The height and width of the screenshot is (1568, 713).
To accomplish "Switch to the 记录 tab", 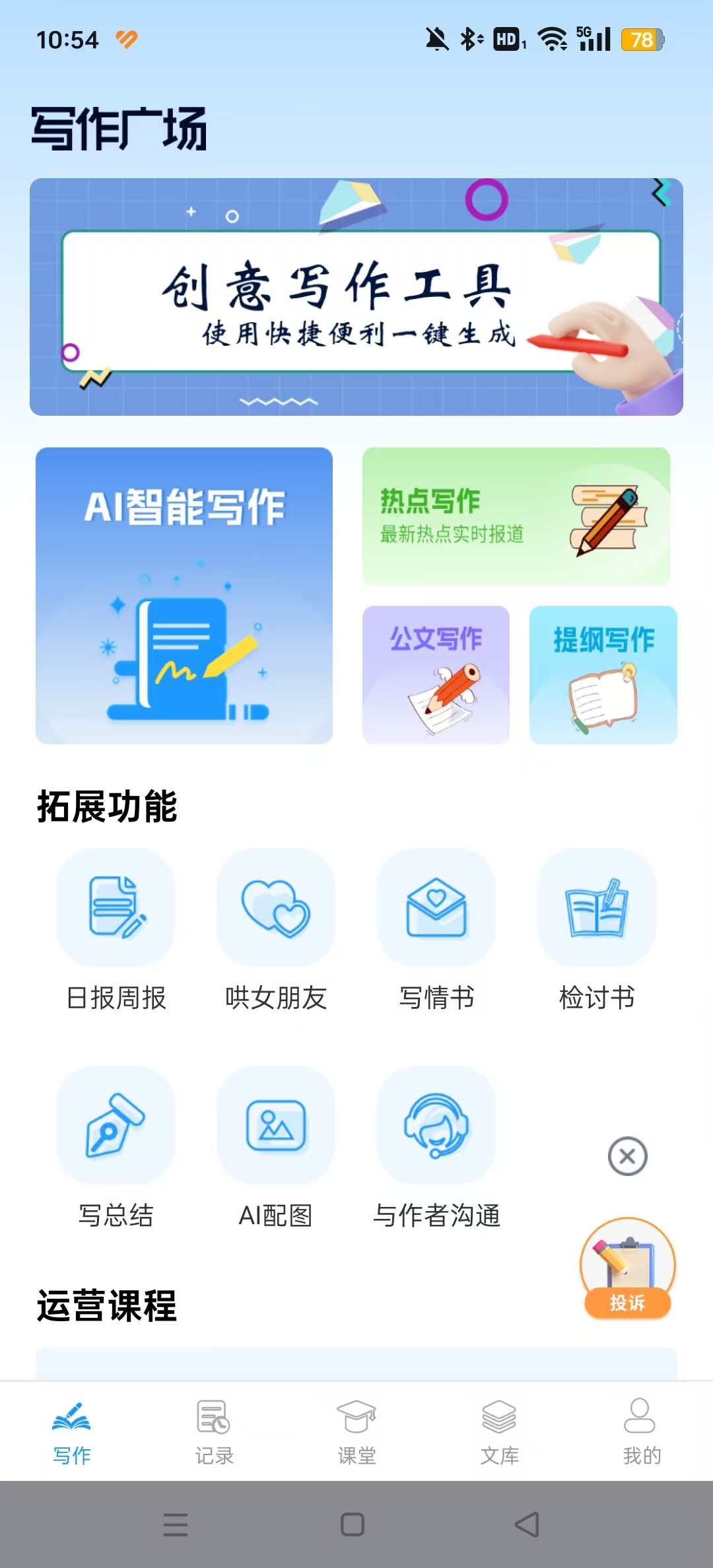I will pos(214,1431).
